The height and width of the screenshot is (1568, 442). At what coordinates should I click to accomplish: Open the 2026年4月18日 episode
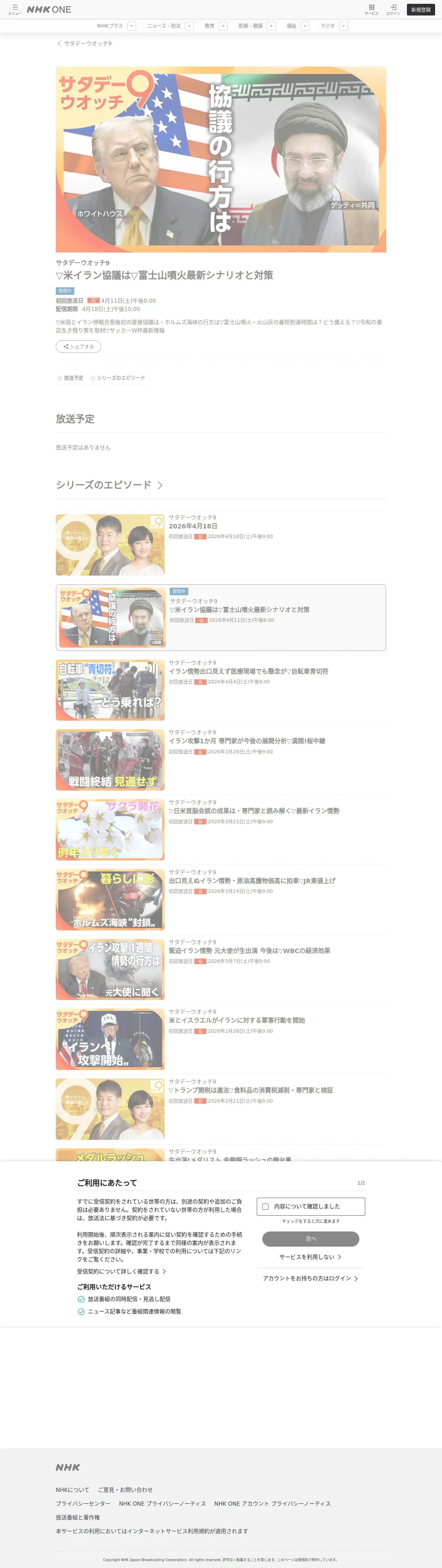221,545
